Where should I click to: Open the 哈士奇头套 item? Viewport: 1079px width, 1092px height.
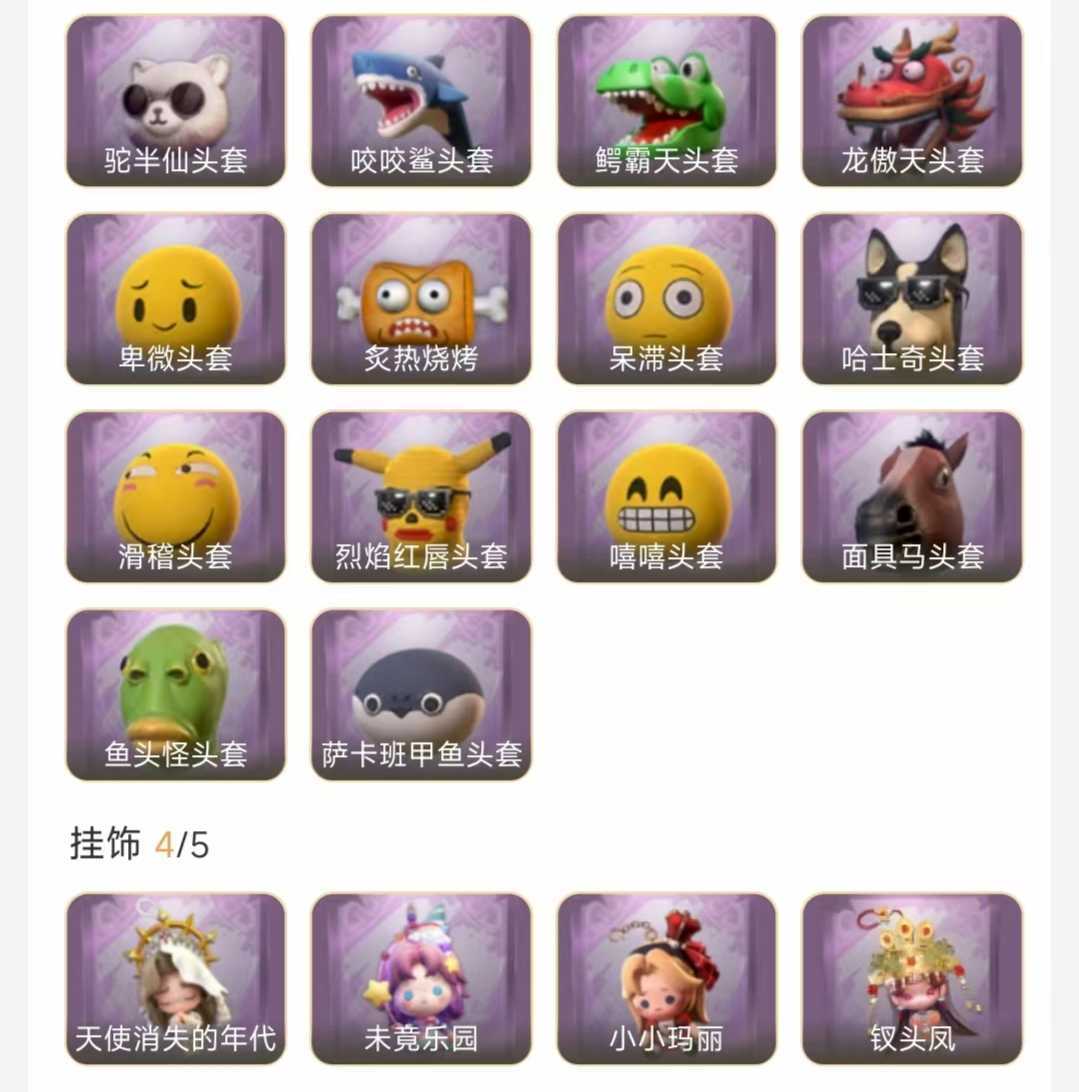(x=912, y=299)
